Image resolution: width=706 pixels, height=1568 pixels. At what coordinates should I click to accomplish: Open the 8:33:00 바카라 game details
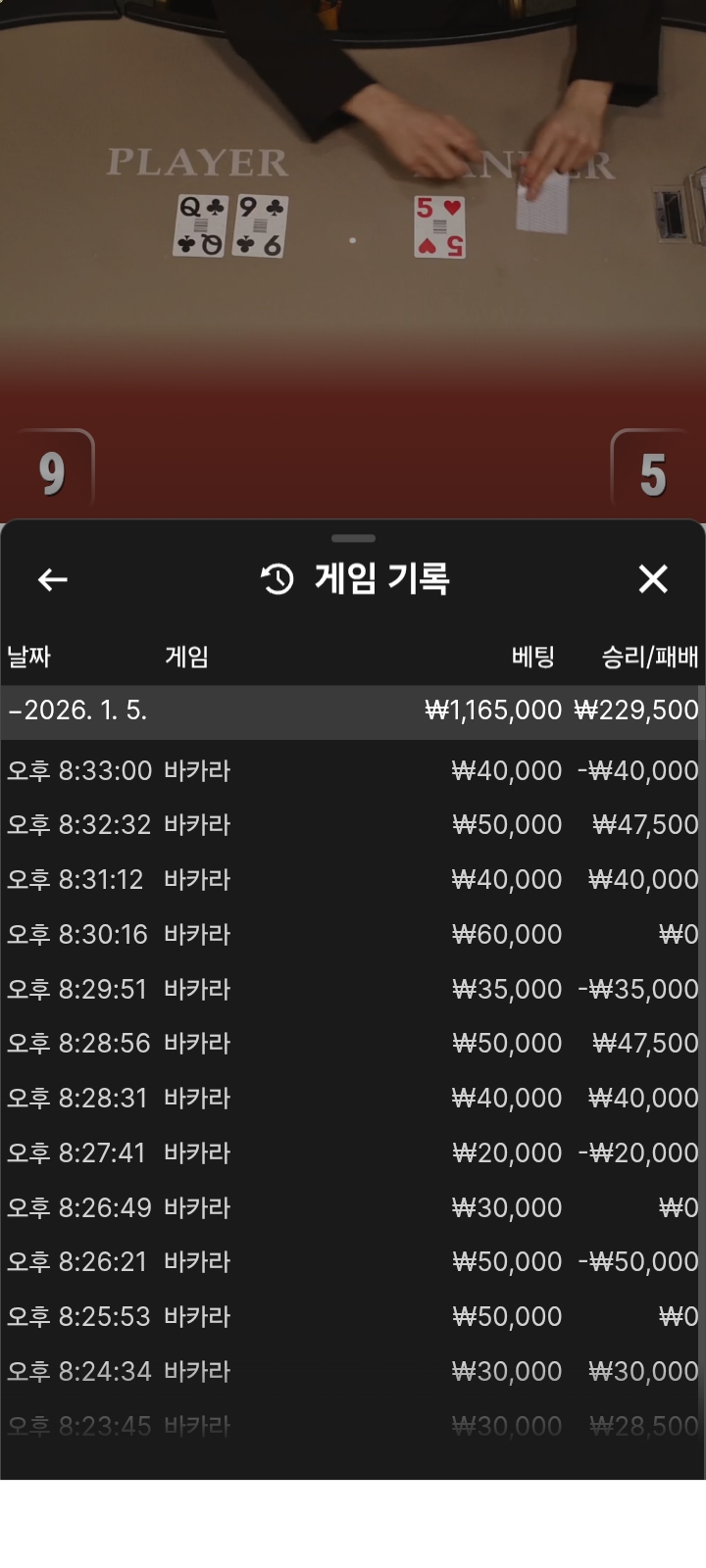coord(353,770)
